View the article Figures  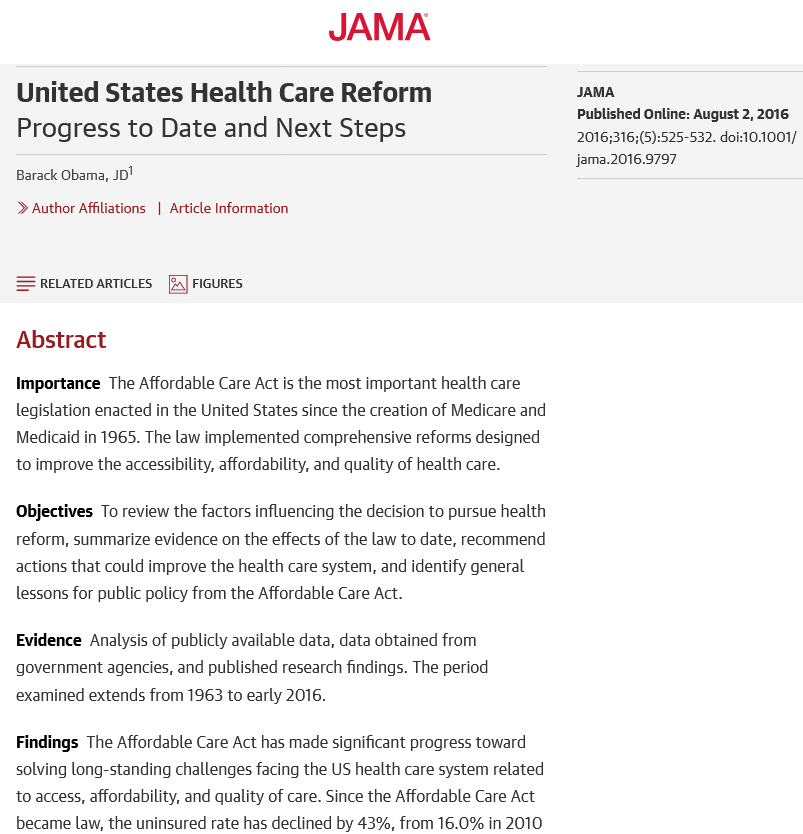(x=205, y=283)
